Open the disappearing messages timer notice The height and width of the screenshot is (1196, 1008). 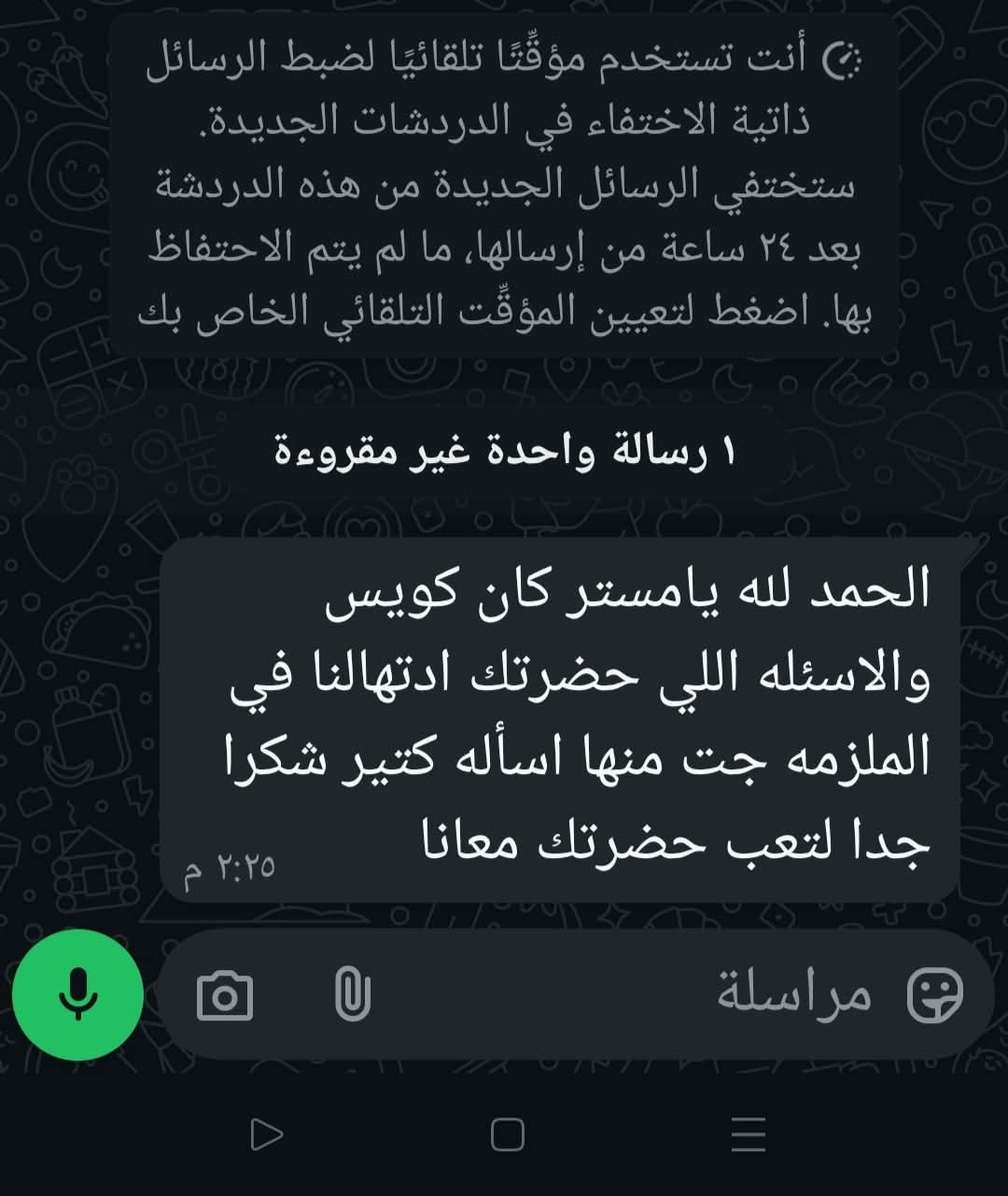504,185
